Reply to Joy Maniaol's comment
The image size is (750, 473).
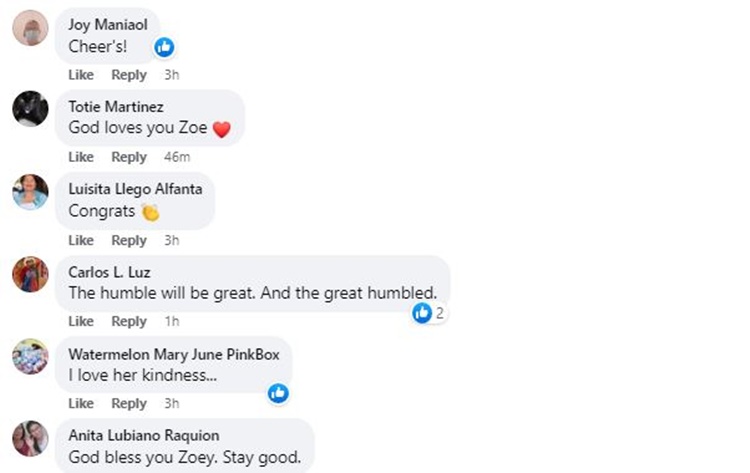tap(129, 75)
